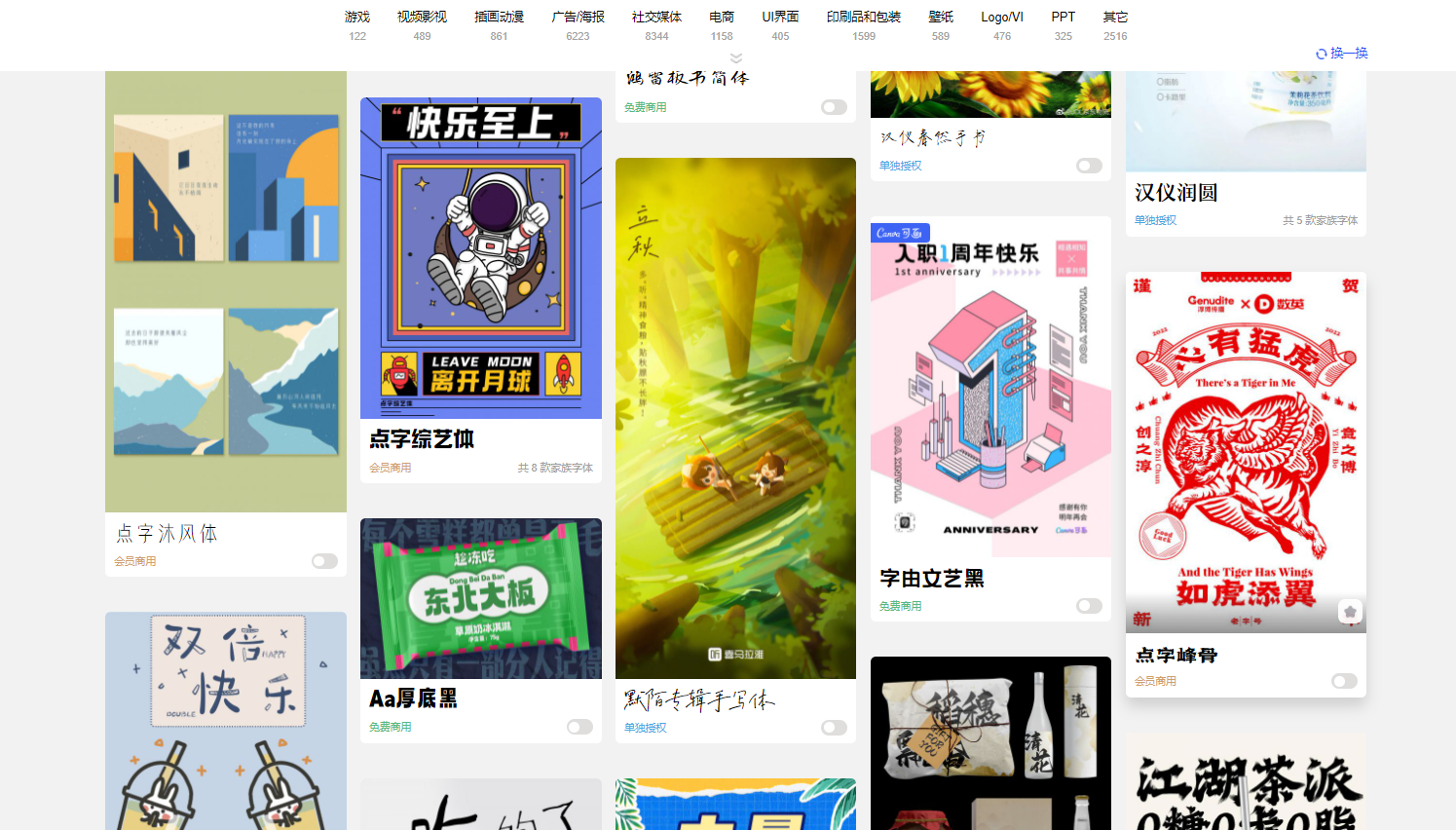Toggle the switch on 点字沐风体
1456x830 pixels.
[x=324, y=561]
